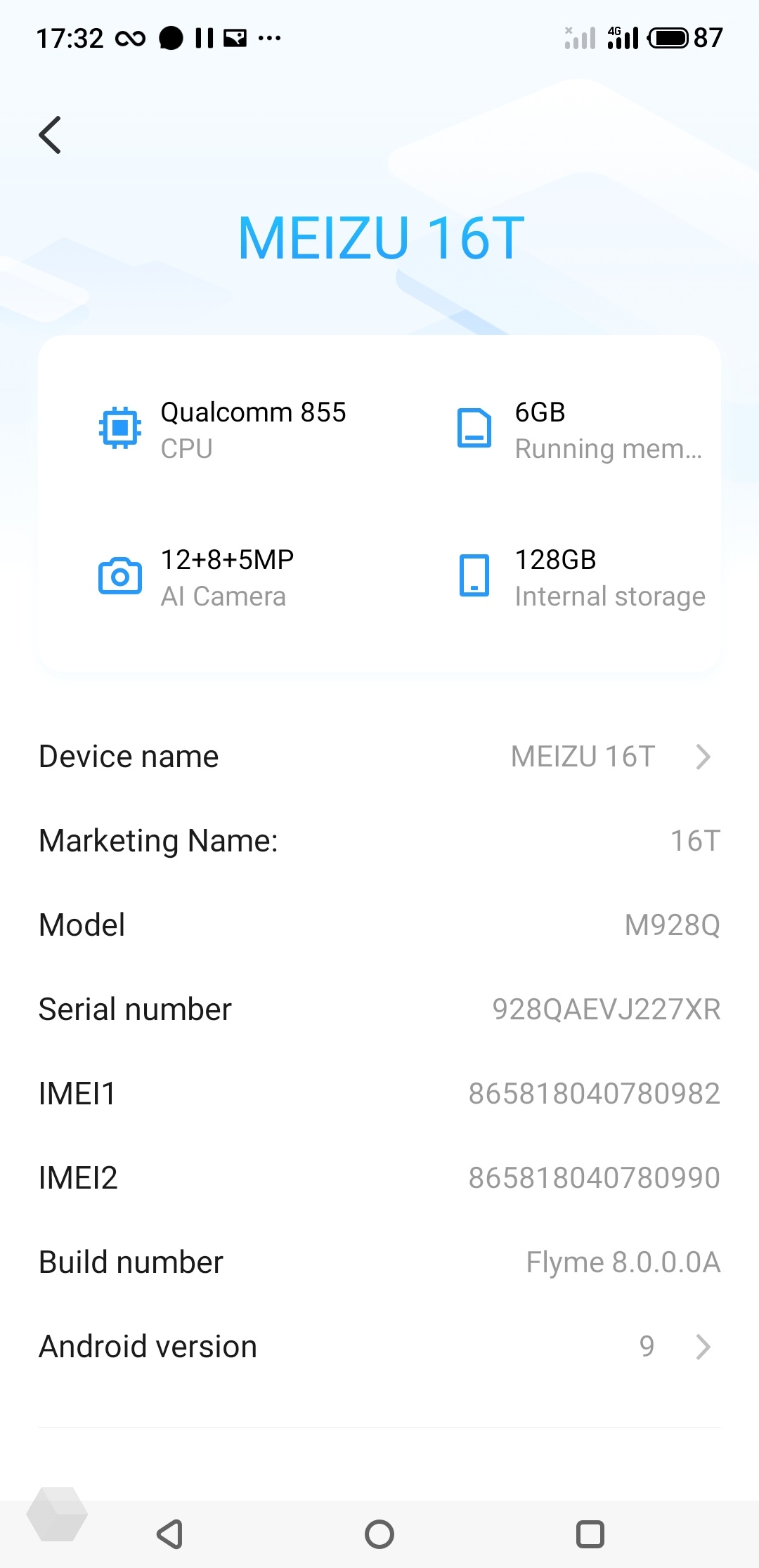Tap the system back button
Image resolution: width=759 pixels, height=1568 pixels.
pos(170,1534)
